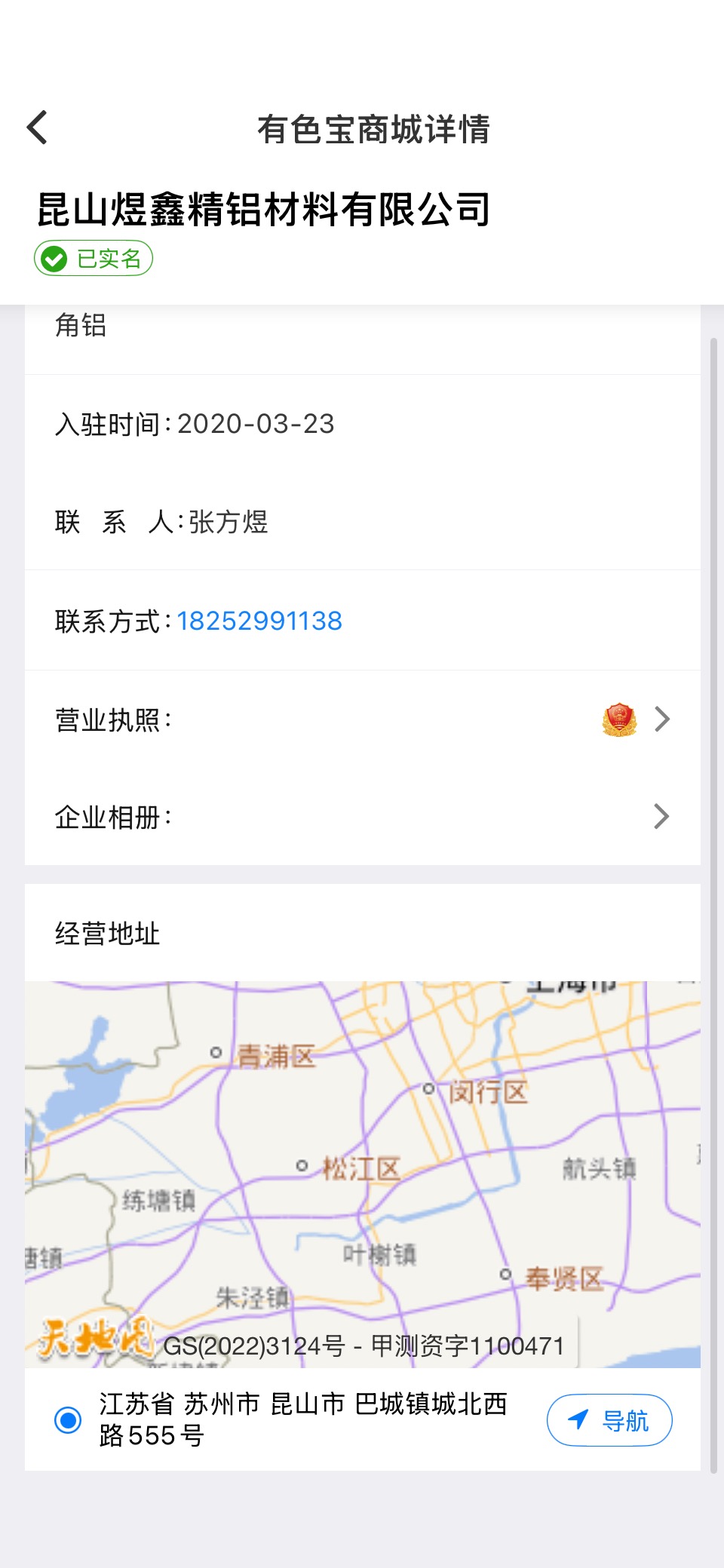Open the 企业相册 company album
724x1568 pixels.
click(363, 817)
